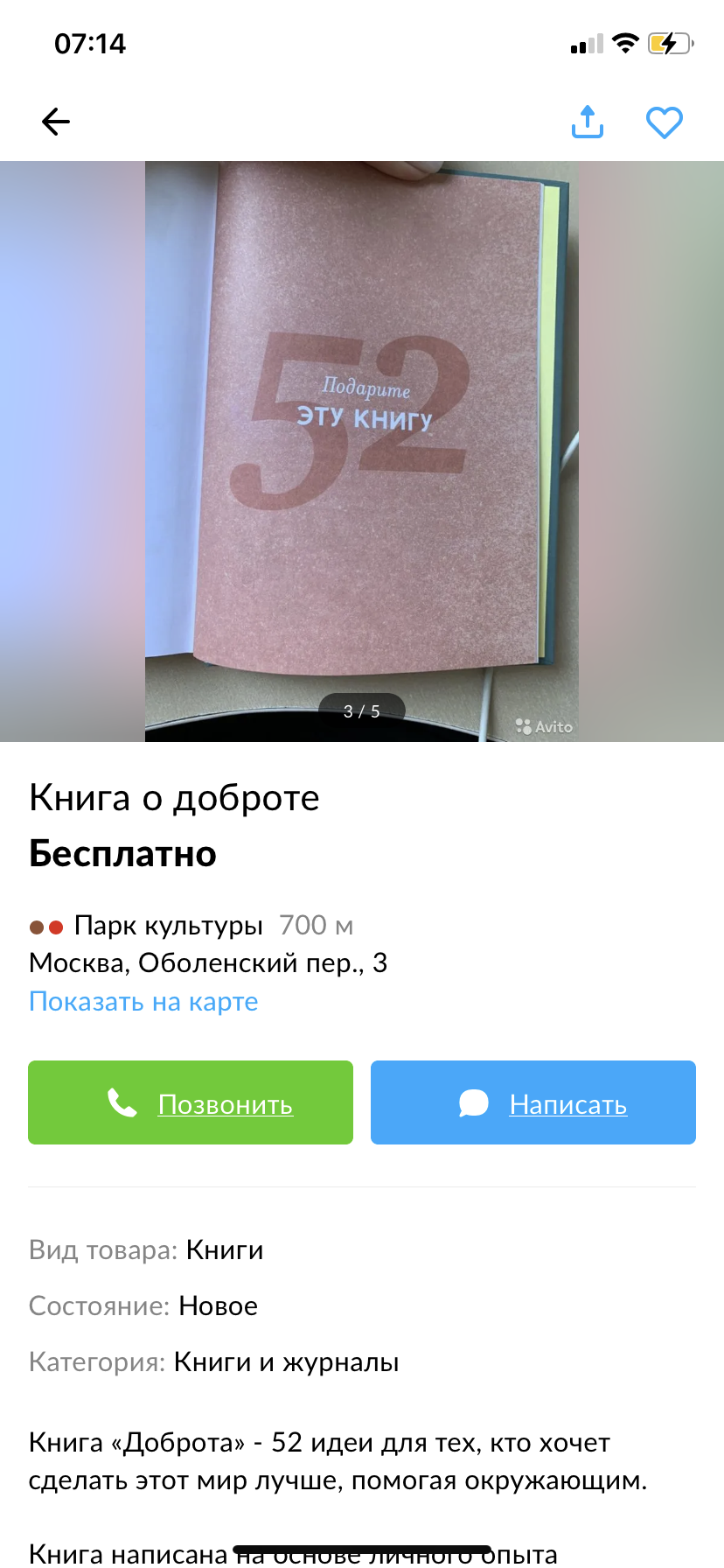Share this book listing
The height and width of the screenshot is (1568, 724).
coord(588,122)
